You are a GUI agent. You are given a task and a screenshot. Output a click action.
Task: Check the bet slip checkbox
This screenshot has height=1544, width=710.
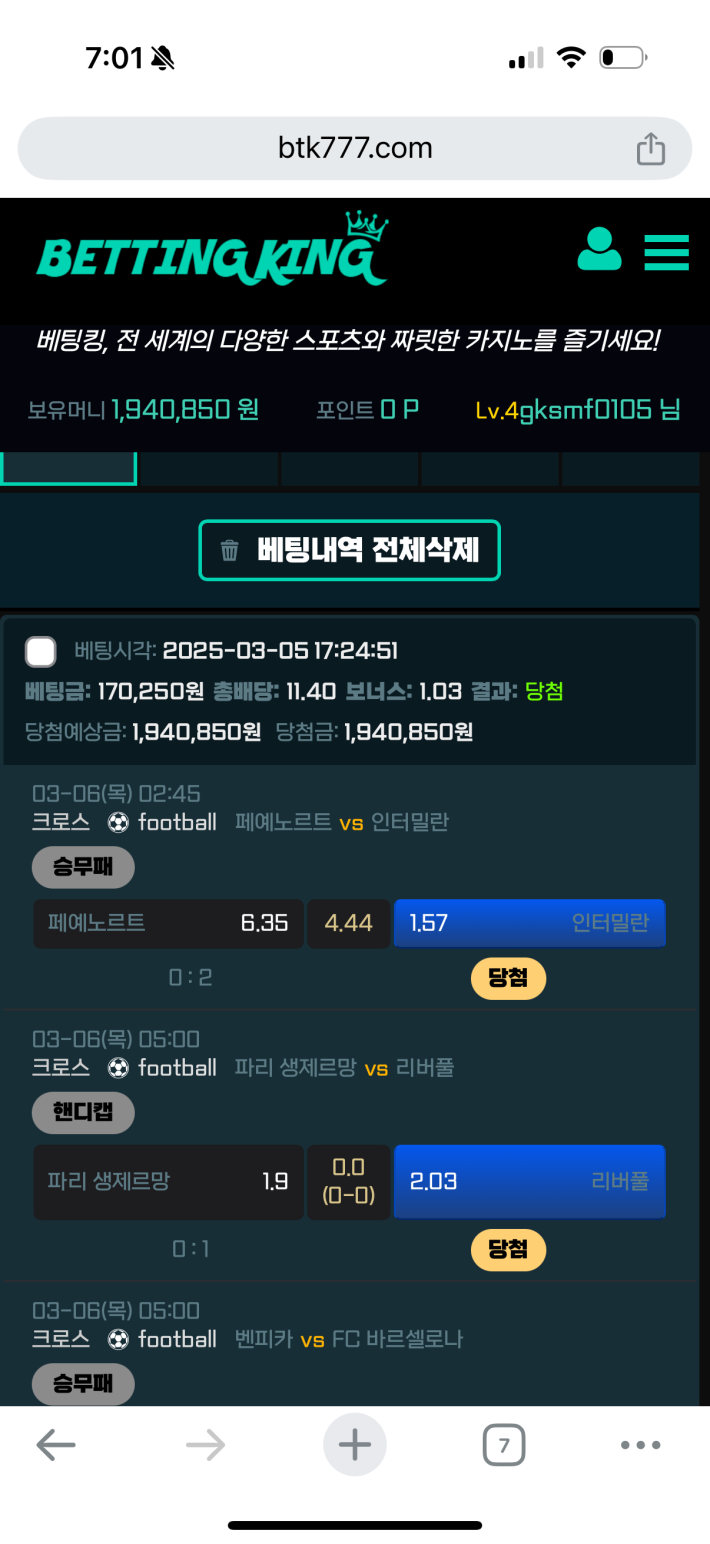click(41, 652)
